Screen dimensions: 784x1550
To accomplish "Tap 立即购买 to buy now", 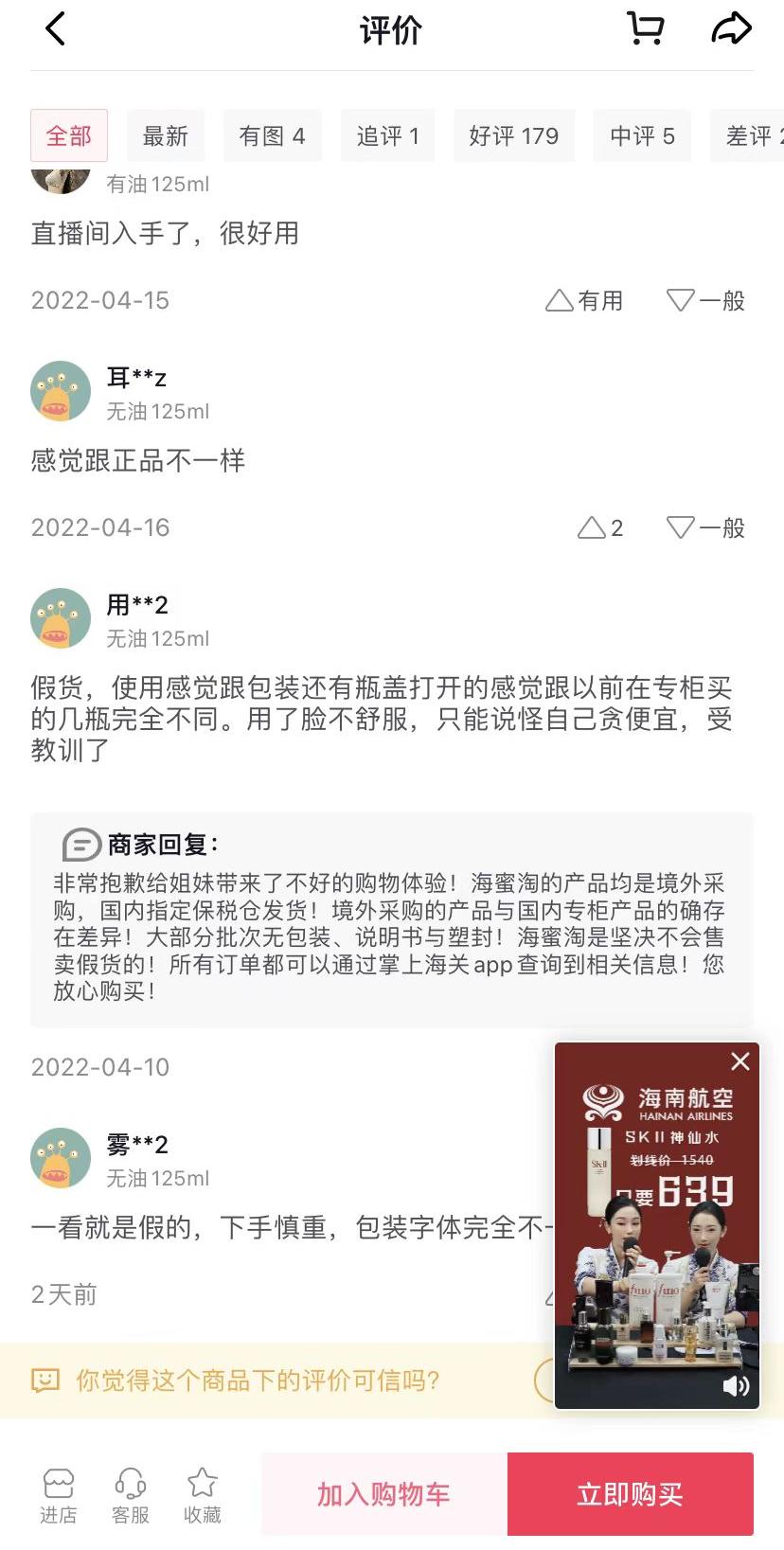I will coord(629,1493).
